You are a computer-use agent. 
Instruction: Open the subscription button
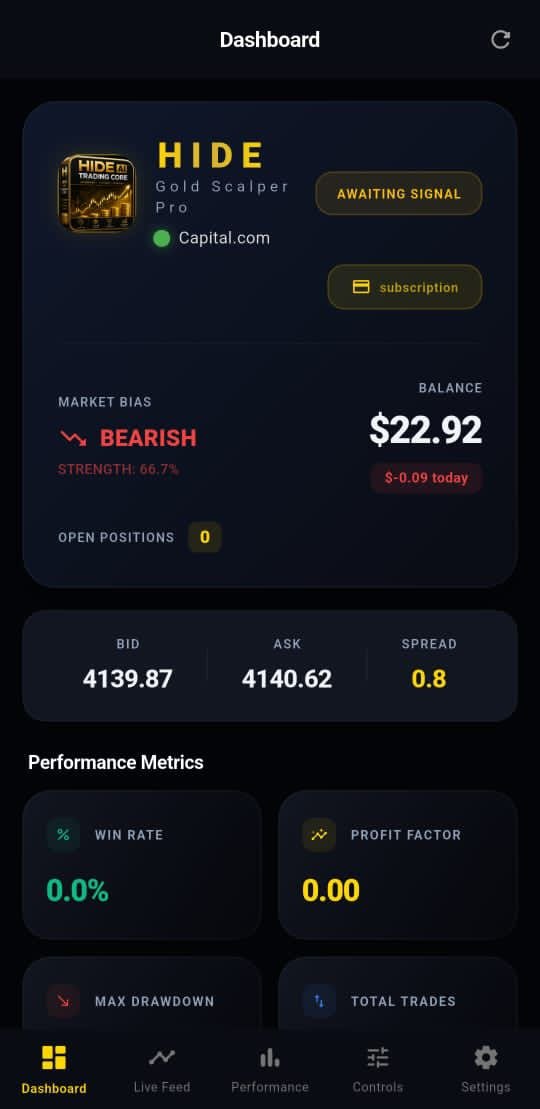click(405, 287)
